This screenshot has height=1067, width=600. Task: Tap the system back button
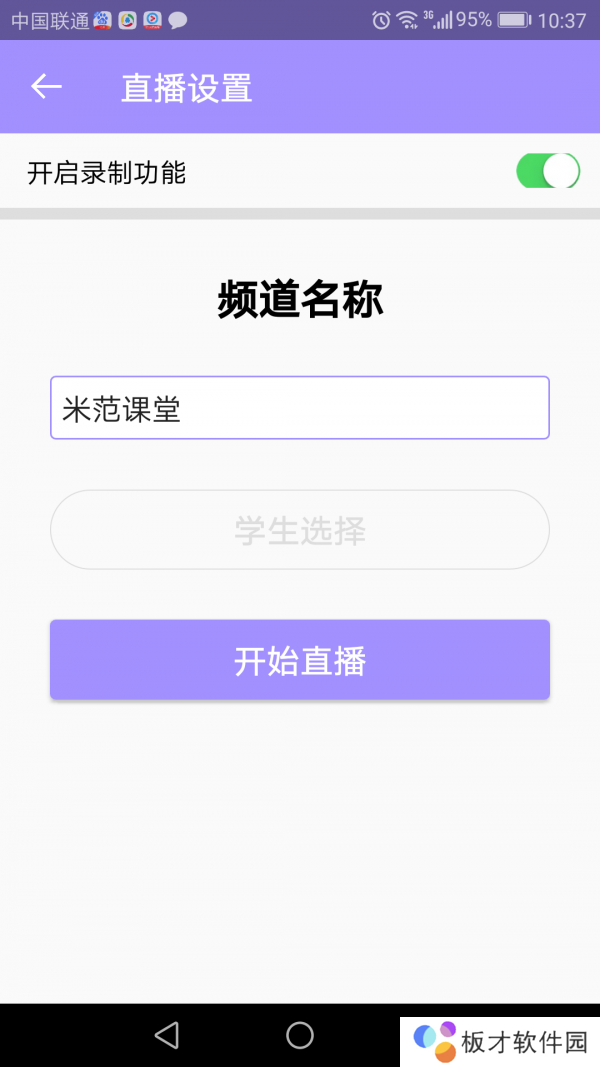tap(167, 1035)
